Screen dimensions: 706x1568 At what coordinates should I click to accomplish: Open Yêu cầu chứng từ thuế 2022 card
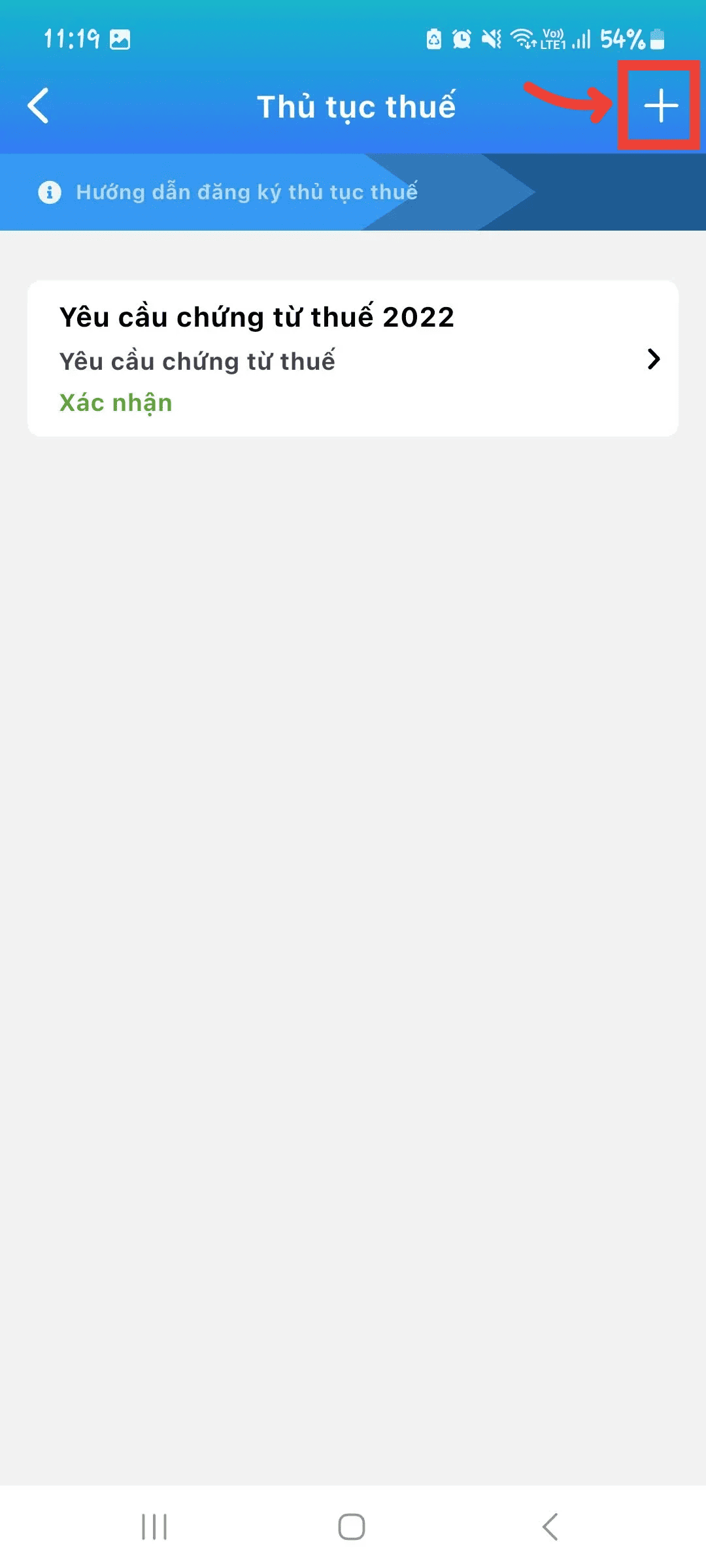pos(353,359)
